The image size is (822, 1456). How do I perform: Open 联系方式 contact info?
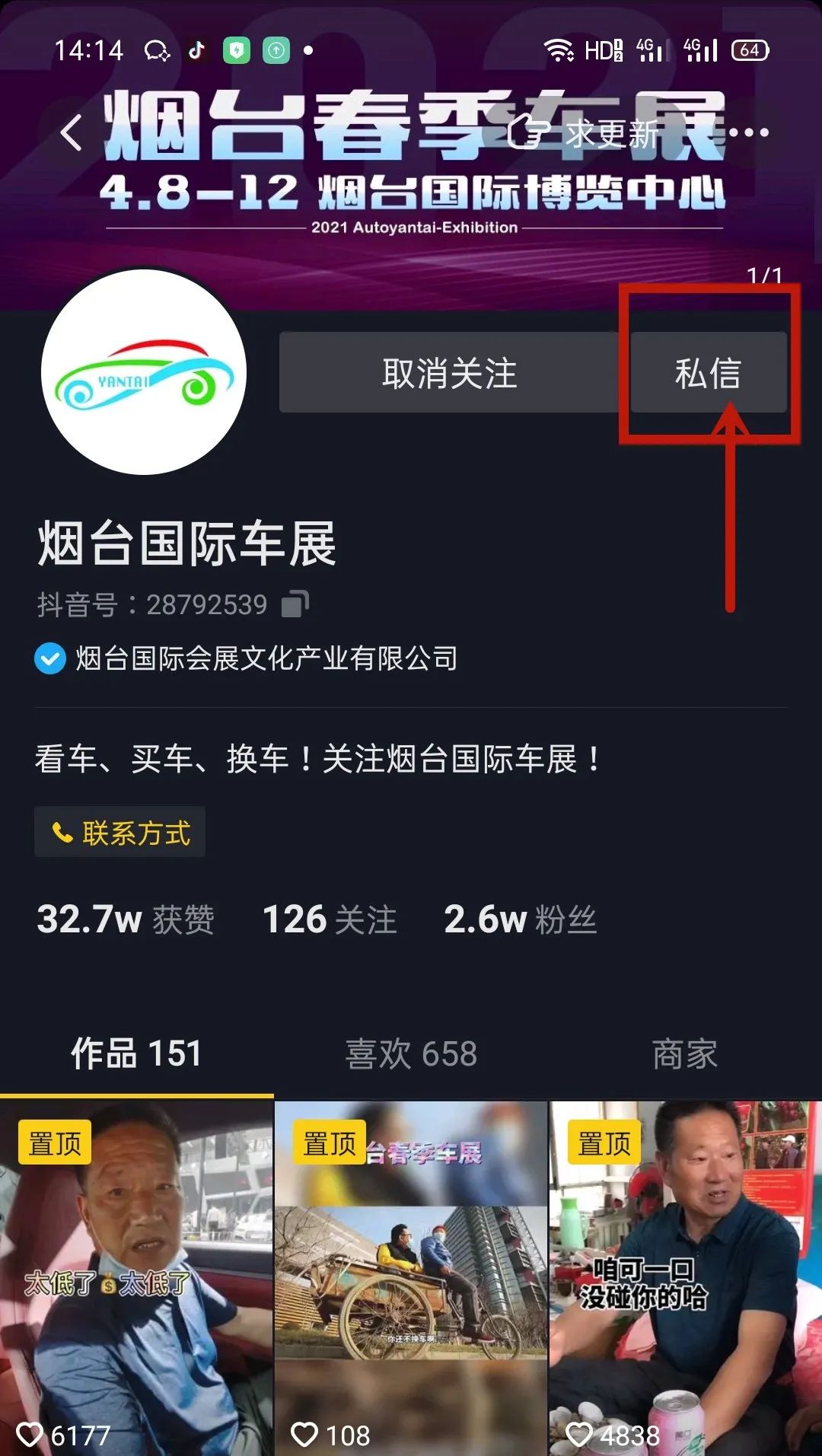coord(120,832)
